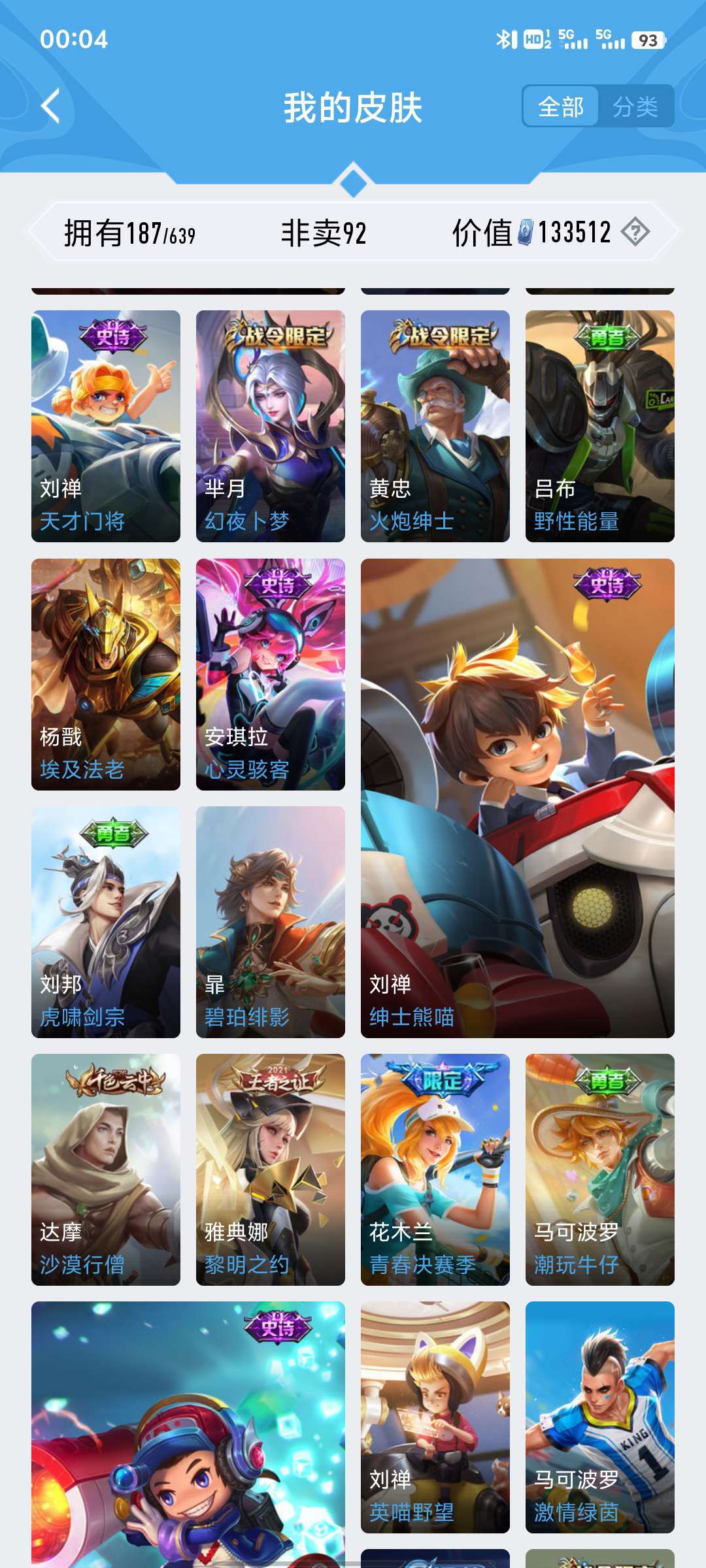Open 黄忠 火炮绅士 skin card
Viewport: 706px width, 1568px height.
tap(435, 426)
